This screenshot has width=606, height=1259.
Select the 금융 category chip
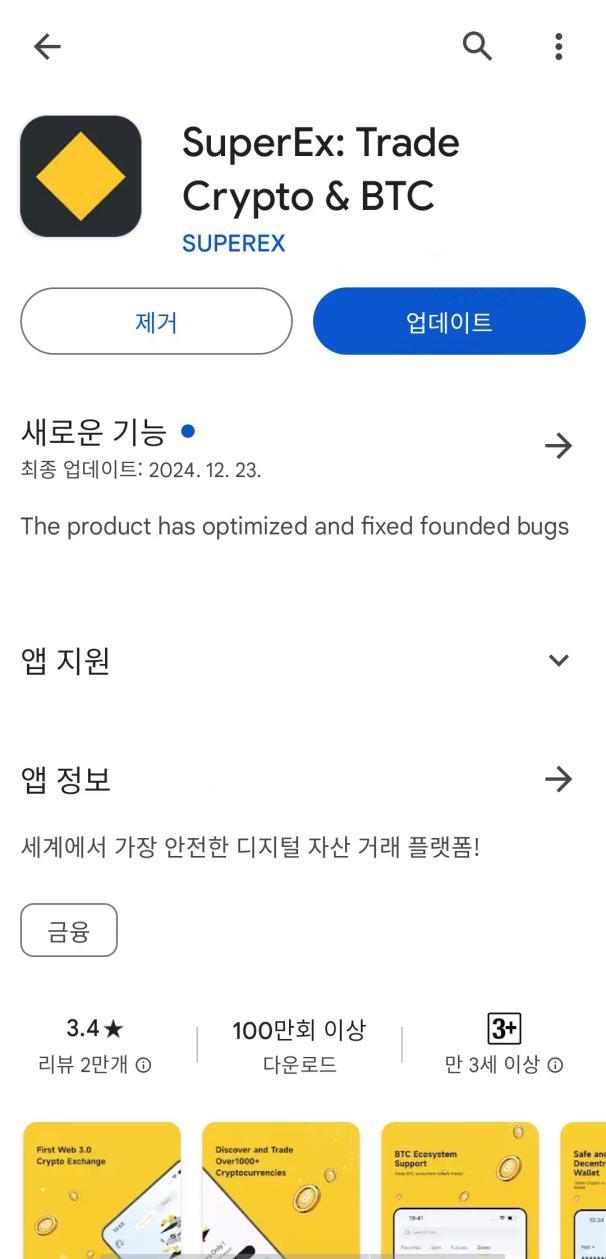(69, 930)
